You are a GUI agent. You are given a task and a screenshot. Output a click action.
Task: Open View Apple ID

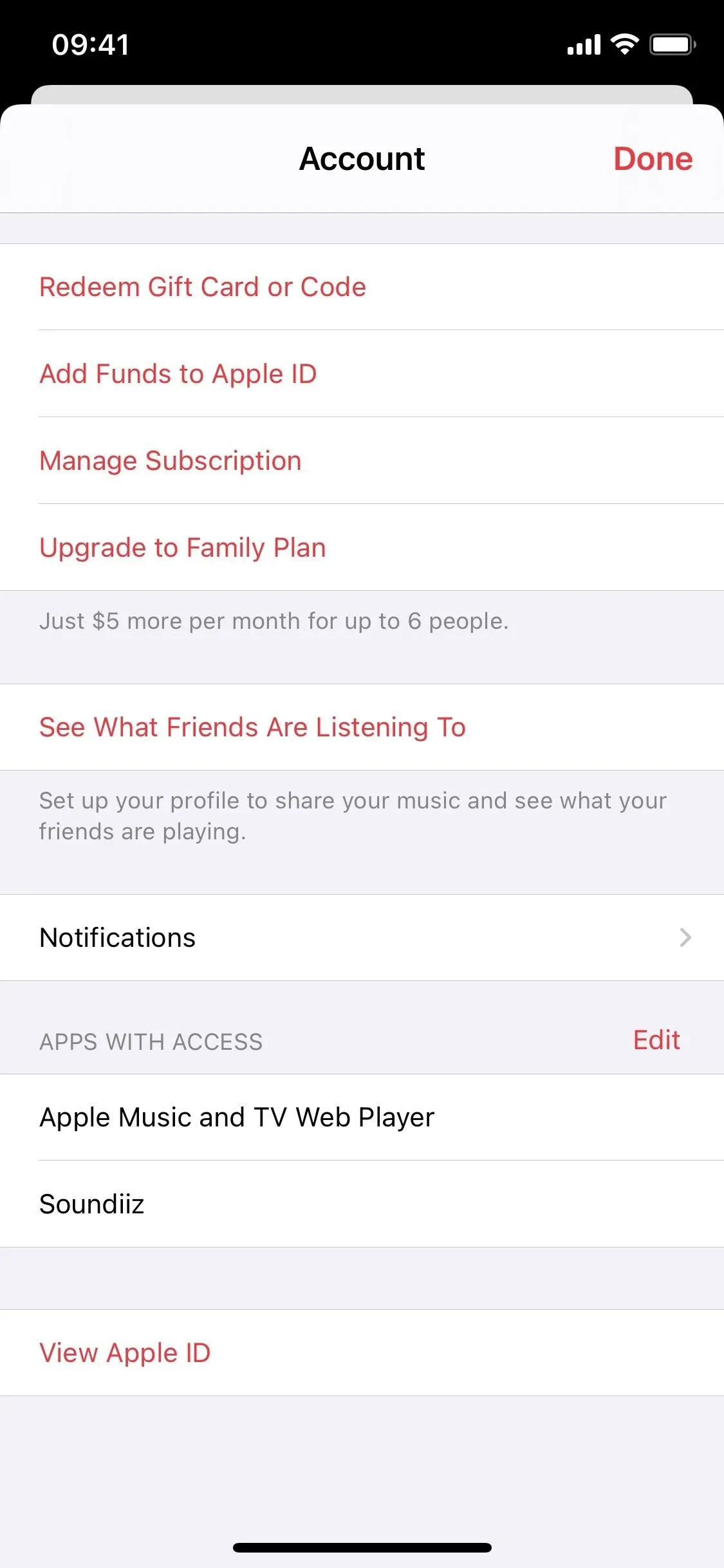(362, 1353)
